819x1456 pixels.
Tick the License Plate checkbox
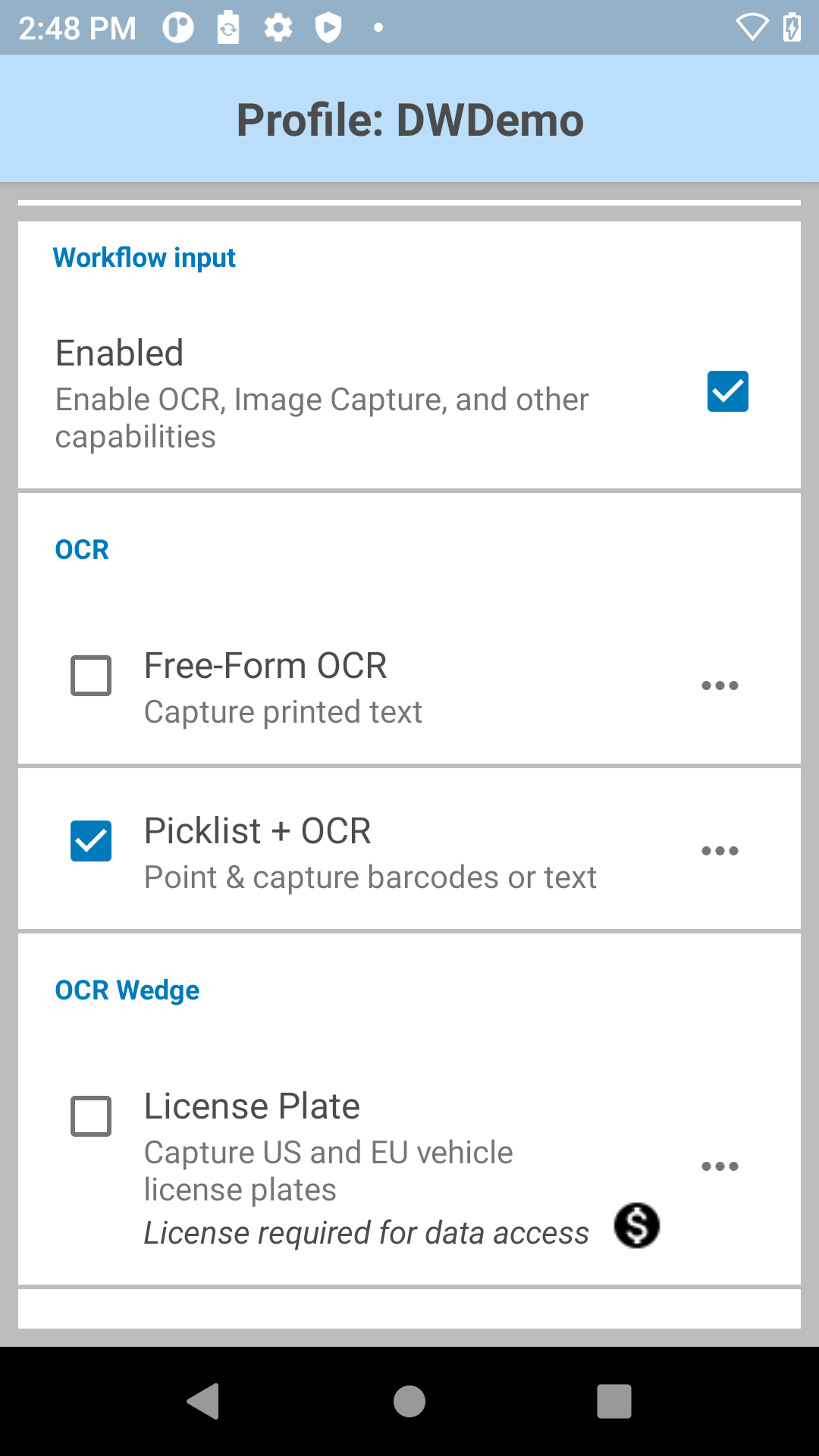coord(91,1116)
